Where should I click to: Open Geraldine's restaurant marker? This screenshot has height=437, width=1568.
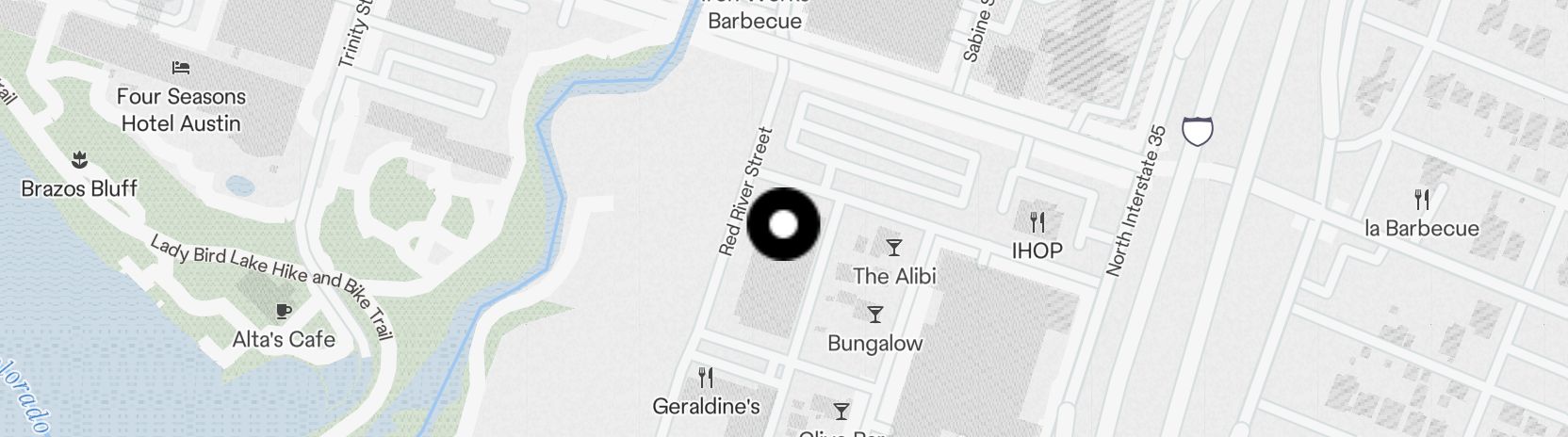pos(706,379)
